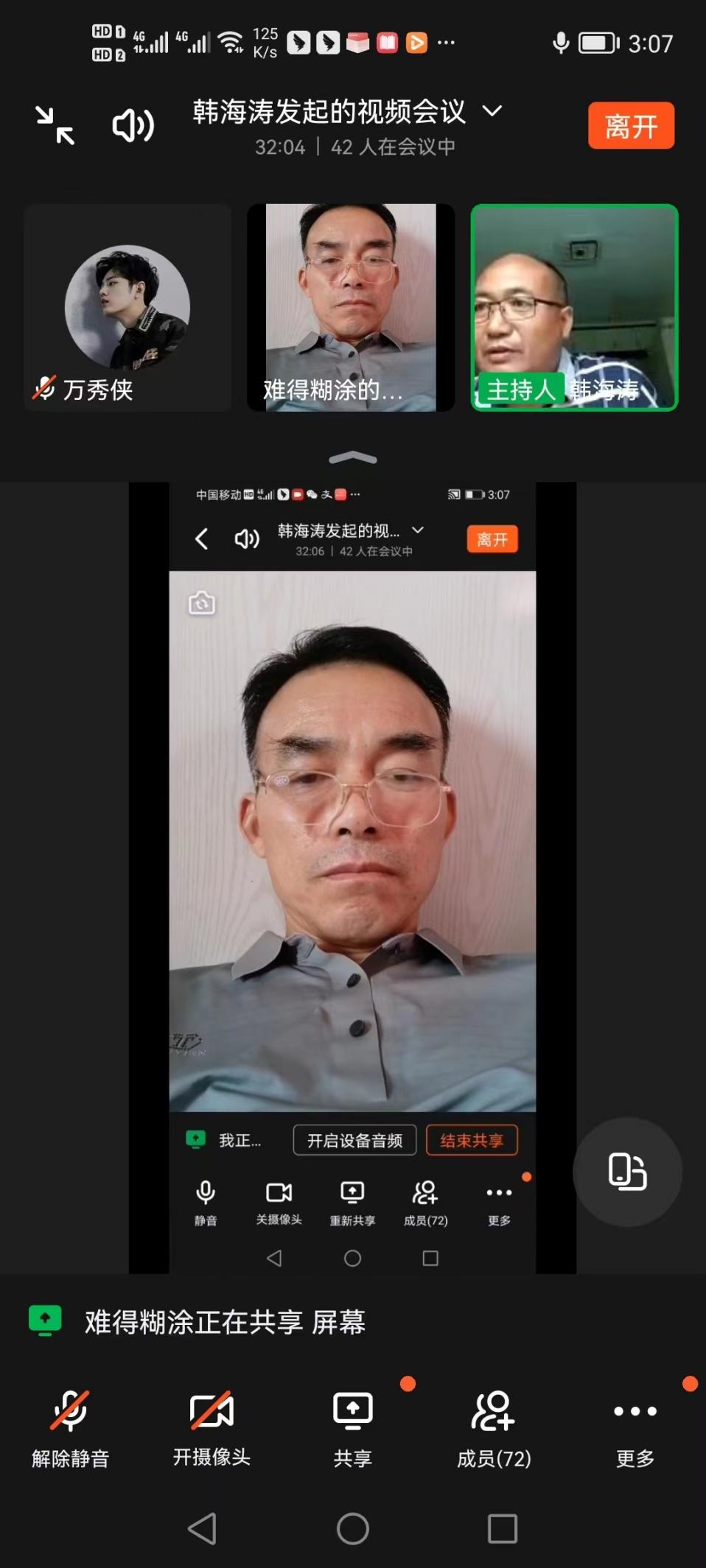Open 难得糊涂的 participant video tile
Image resolution: width=706 pixels, height=1568 pixels.
(351, 307)
